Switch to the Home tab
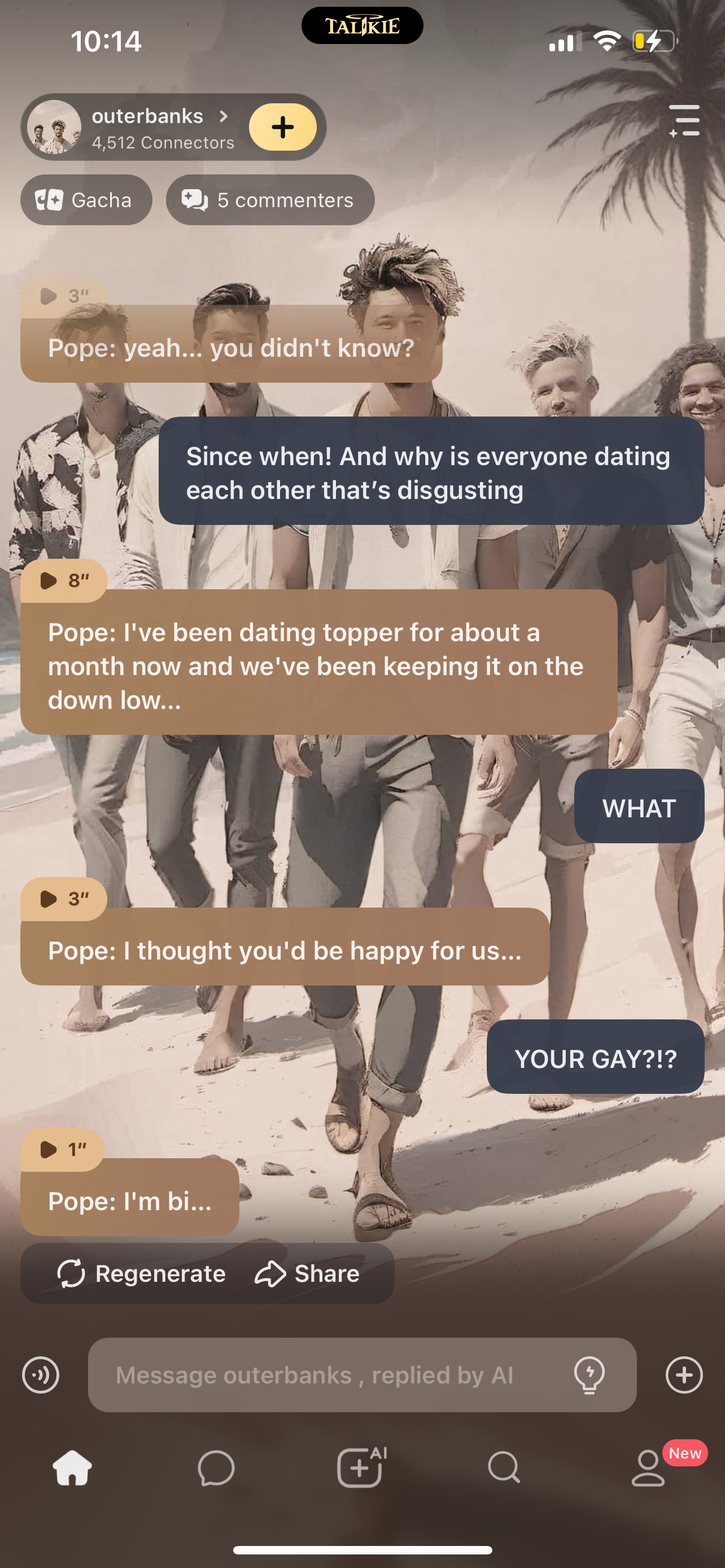Image resolution: width=725 pixels, height=1568 pixels. (x=72, y=1468)
